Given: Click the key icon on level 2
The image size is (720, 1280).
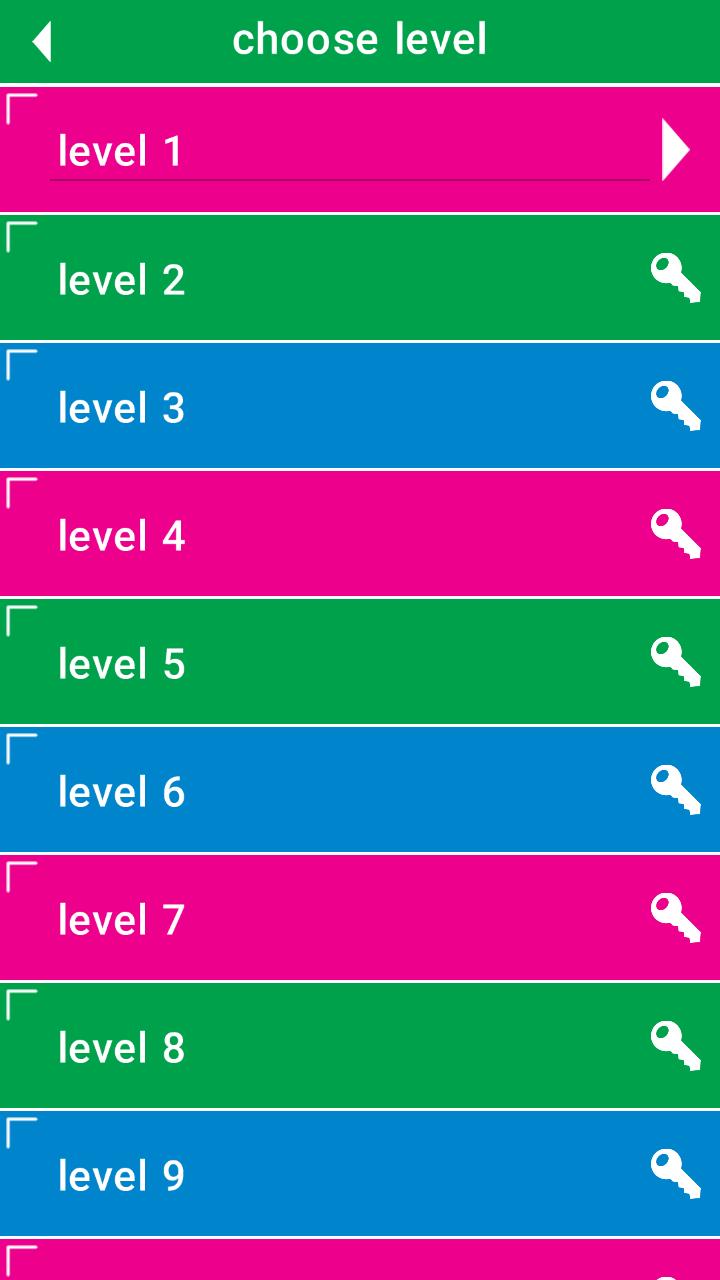Looking at the screenshot, I should coord(678,280).
